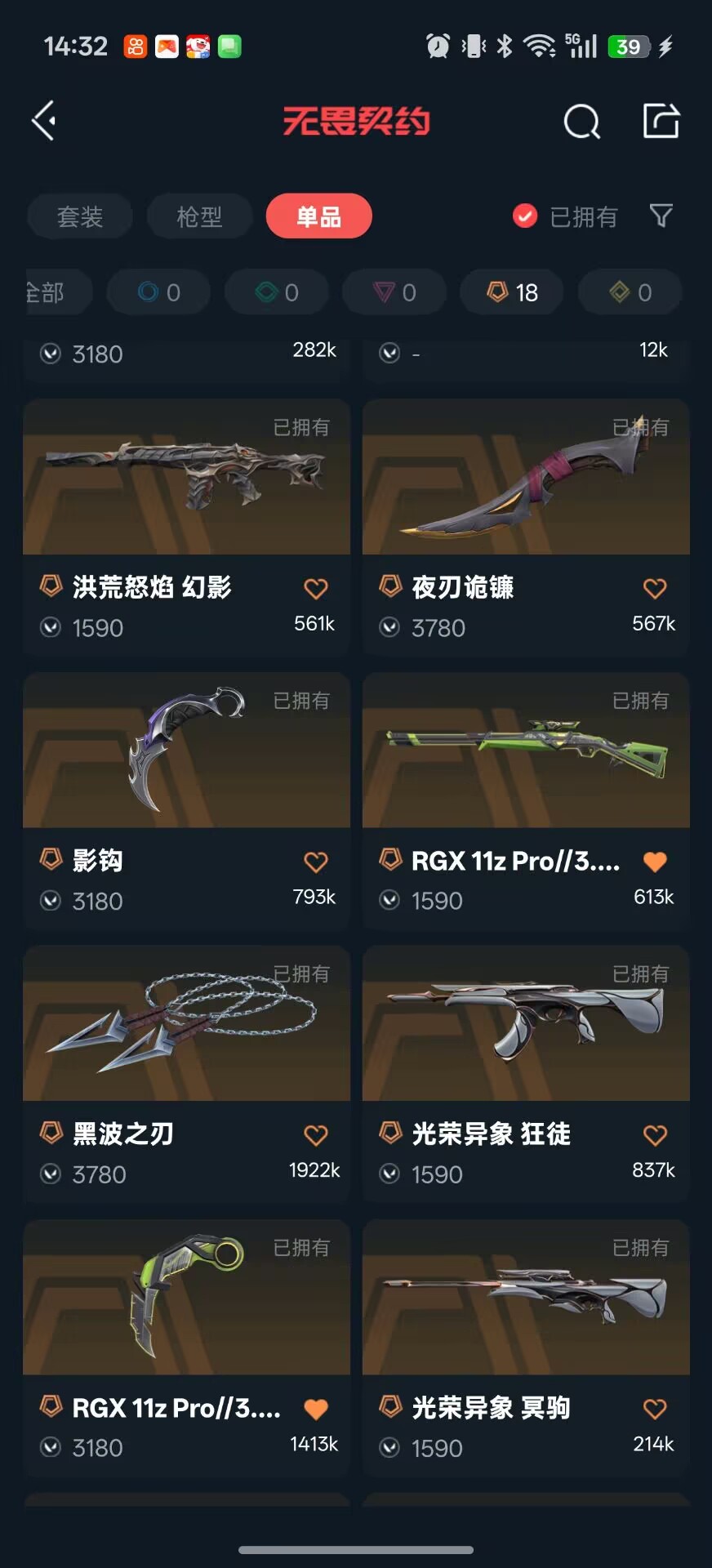
Task: Like the 光荣异象 狂徒 skin
Action: coord(655,1135)
